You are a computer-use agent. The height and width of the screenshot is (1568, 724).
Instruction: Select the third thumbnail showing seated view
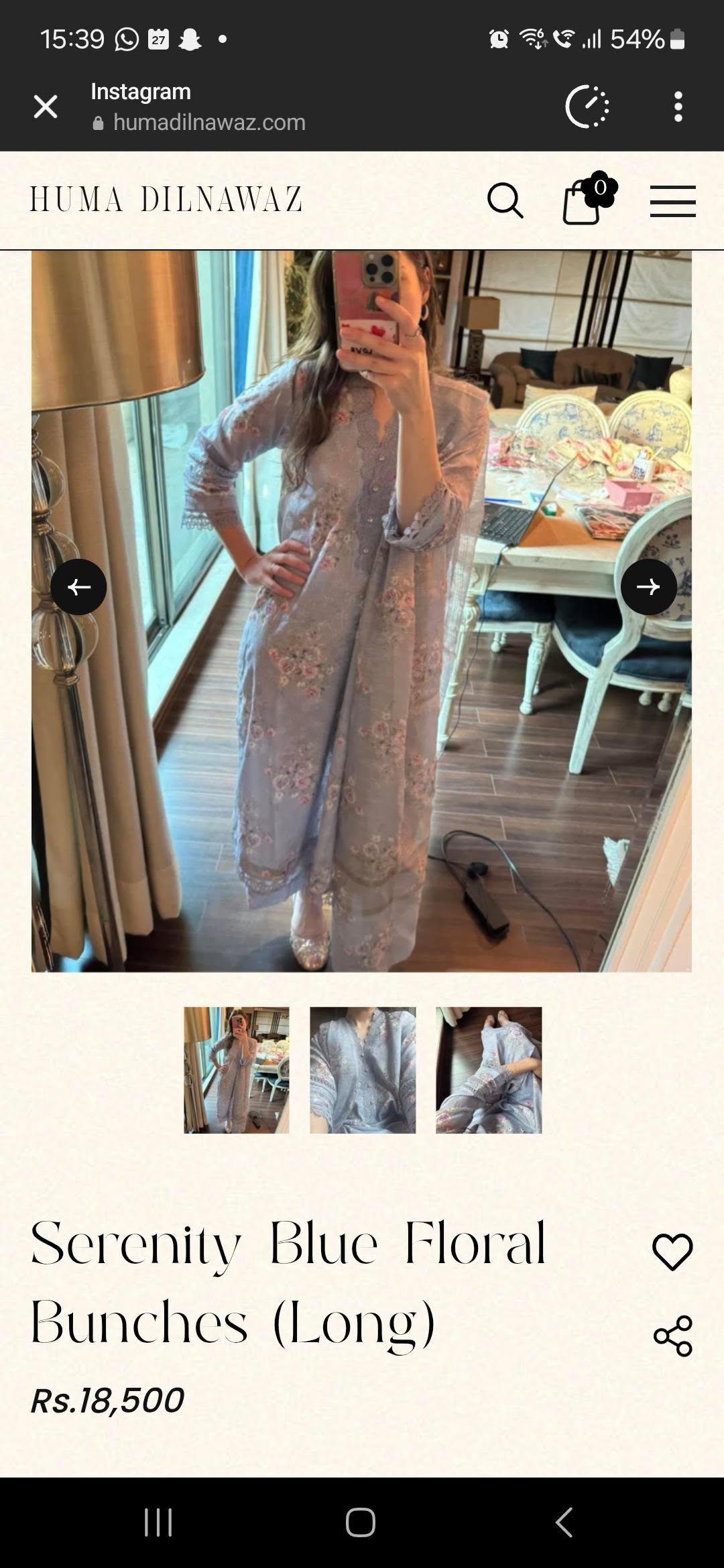coord(489,1070)
